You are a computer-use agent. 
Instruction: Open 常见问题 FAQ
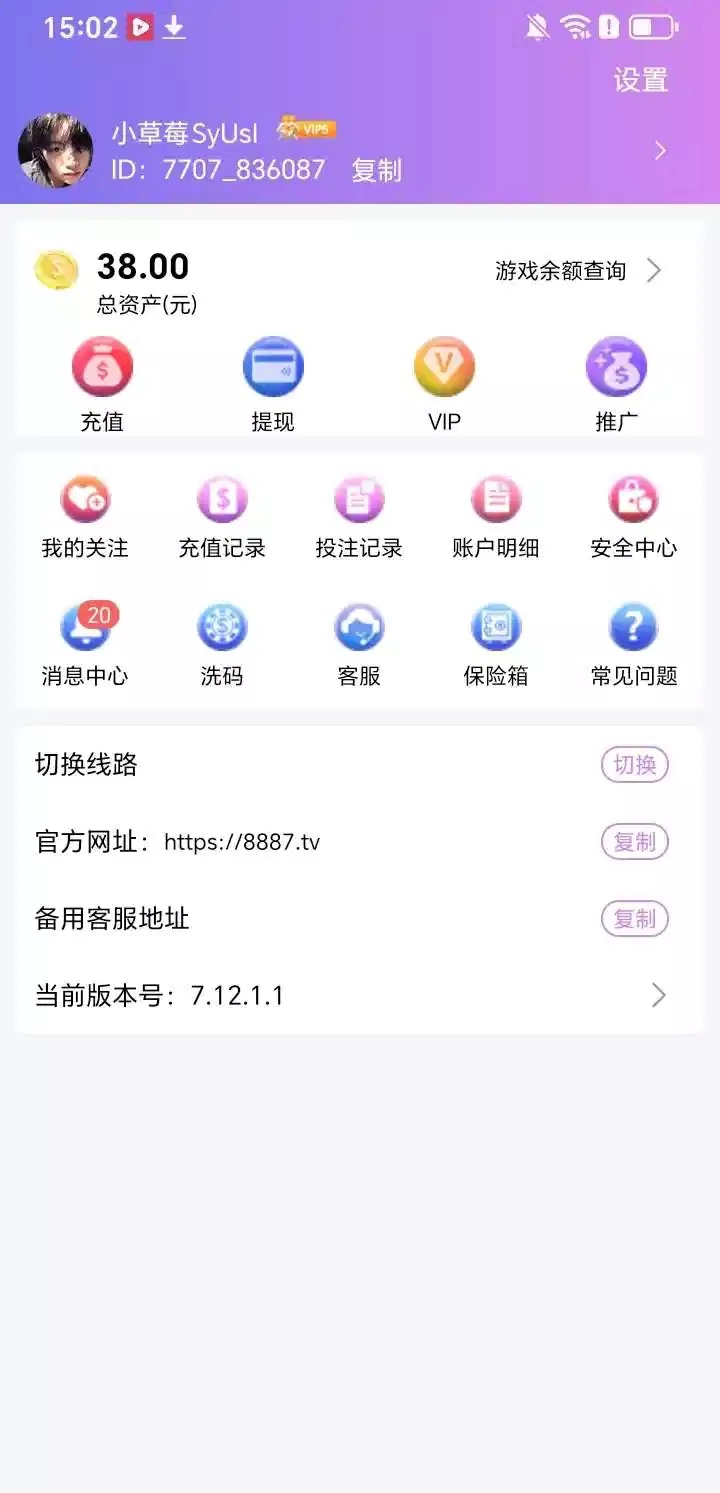(x=633, y=644)
